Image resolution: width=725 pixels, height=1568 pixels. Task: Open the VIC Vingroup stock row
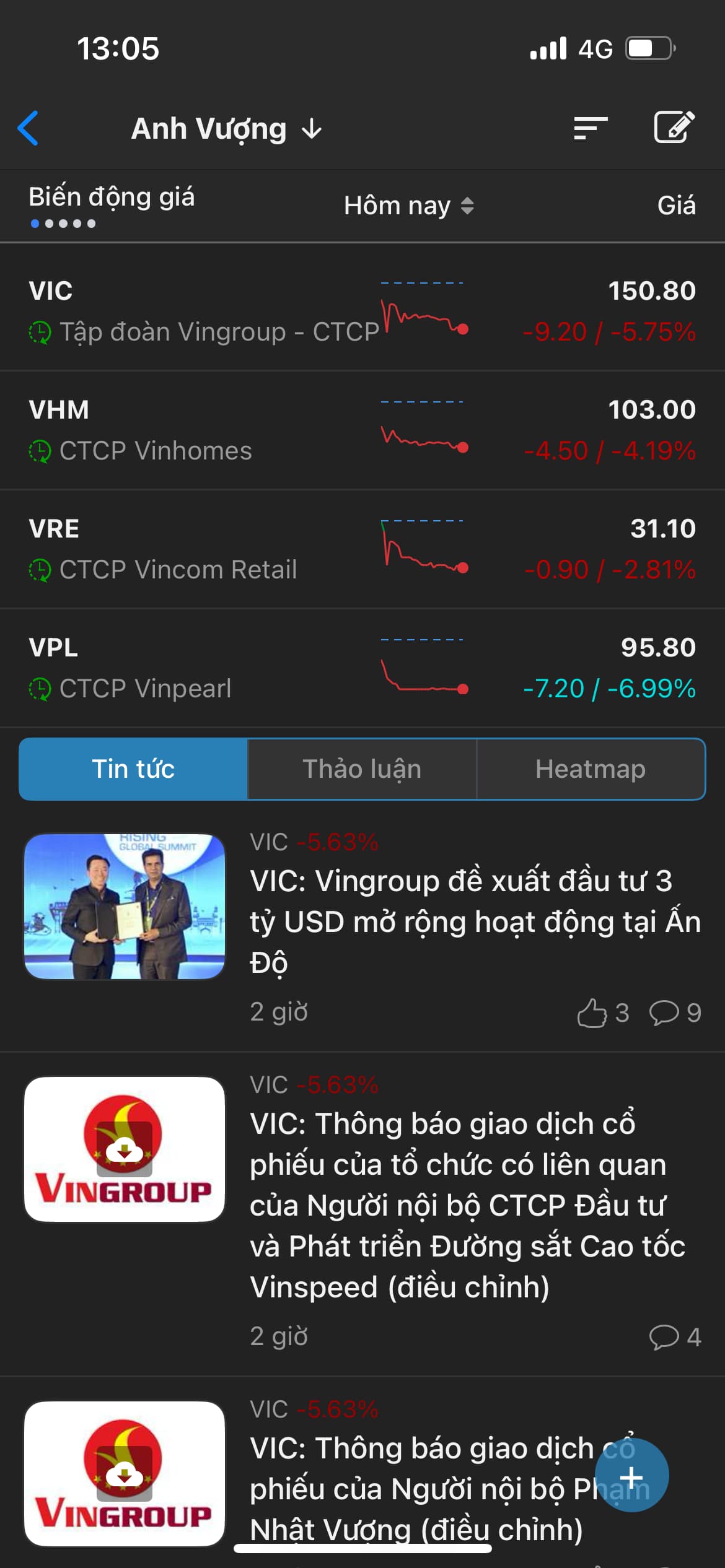pyautogui.click(x=362, y=311)
